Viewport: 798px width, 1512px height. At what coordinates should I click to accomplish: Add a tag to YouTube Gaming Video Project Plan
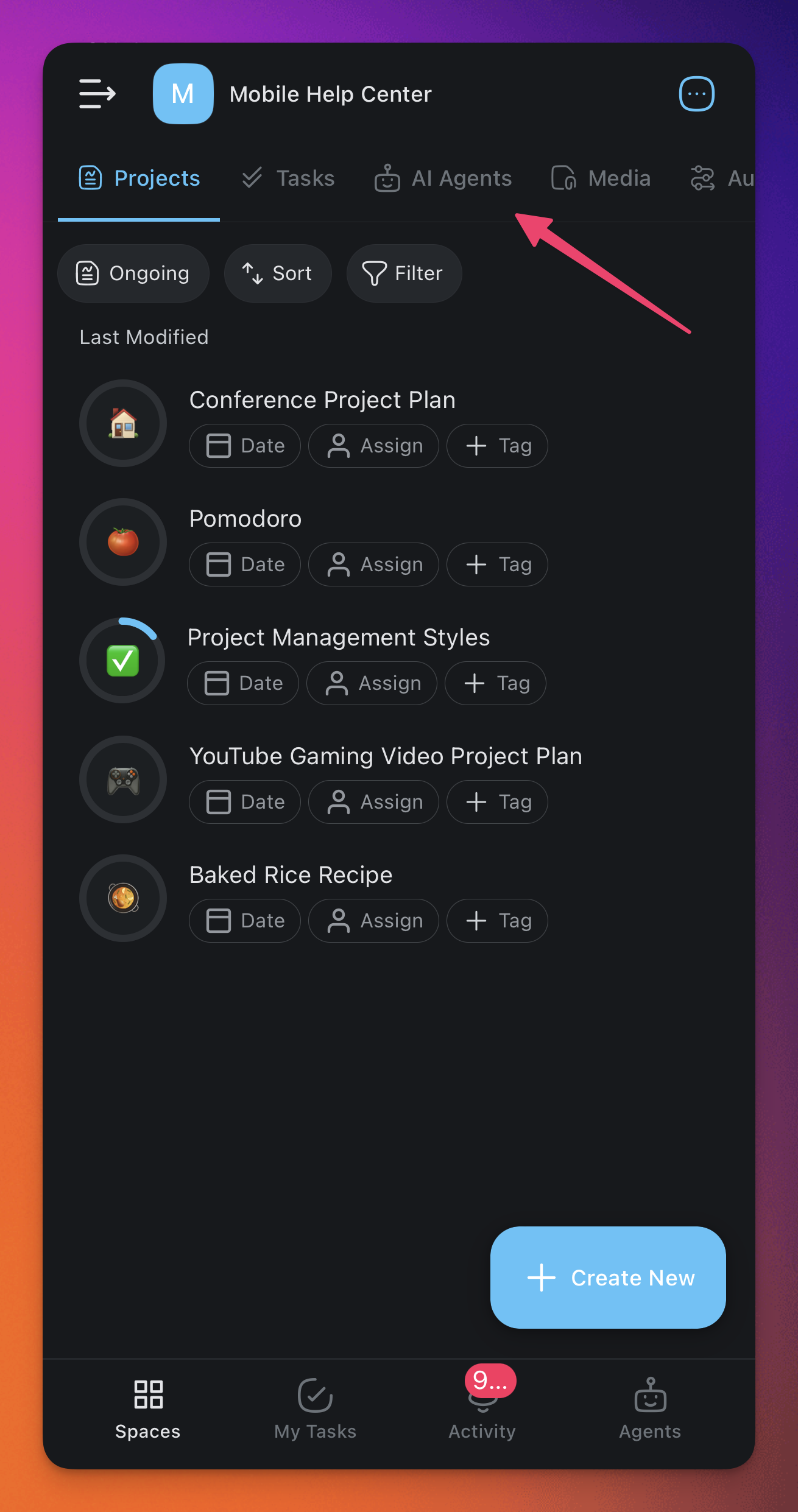(x=497, y=802)
